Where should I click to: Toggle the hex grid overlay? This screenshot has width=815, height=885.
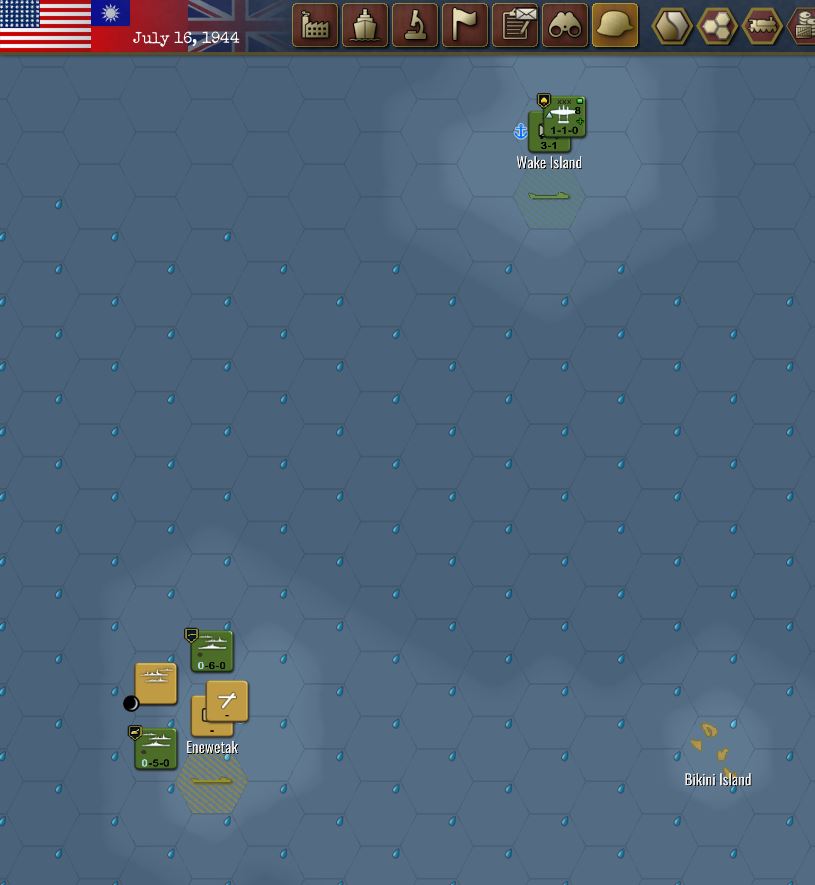point(717,26)
